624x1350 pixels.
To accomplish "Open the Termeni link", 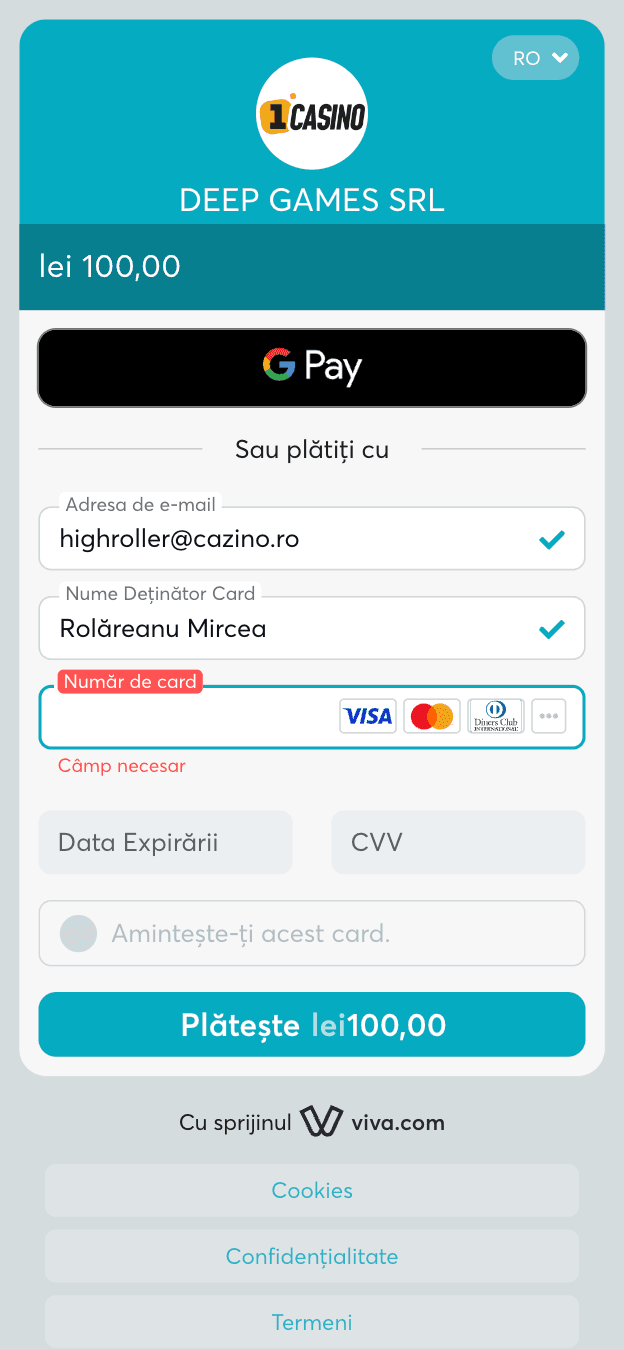I will (312, 1322).
